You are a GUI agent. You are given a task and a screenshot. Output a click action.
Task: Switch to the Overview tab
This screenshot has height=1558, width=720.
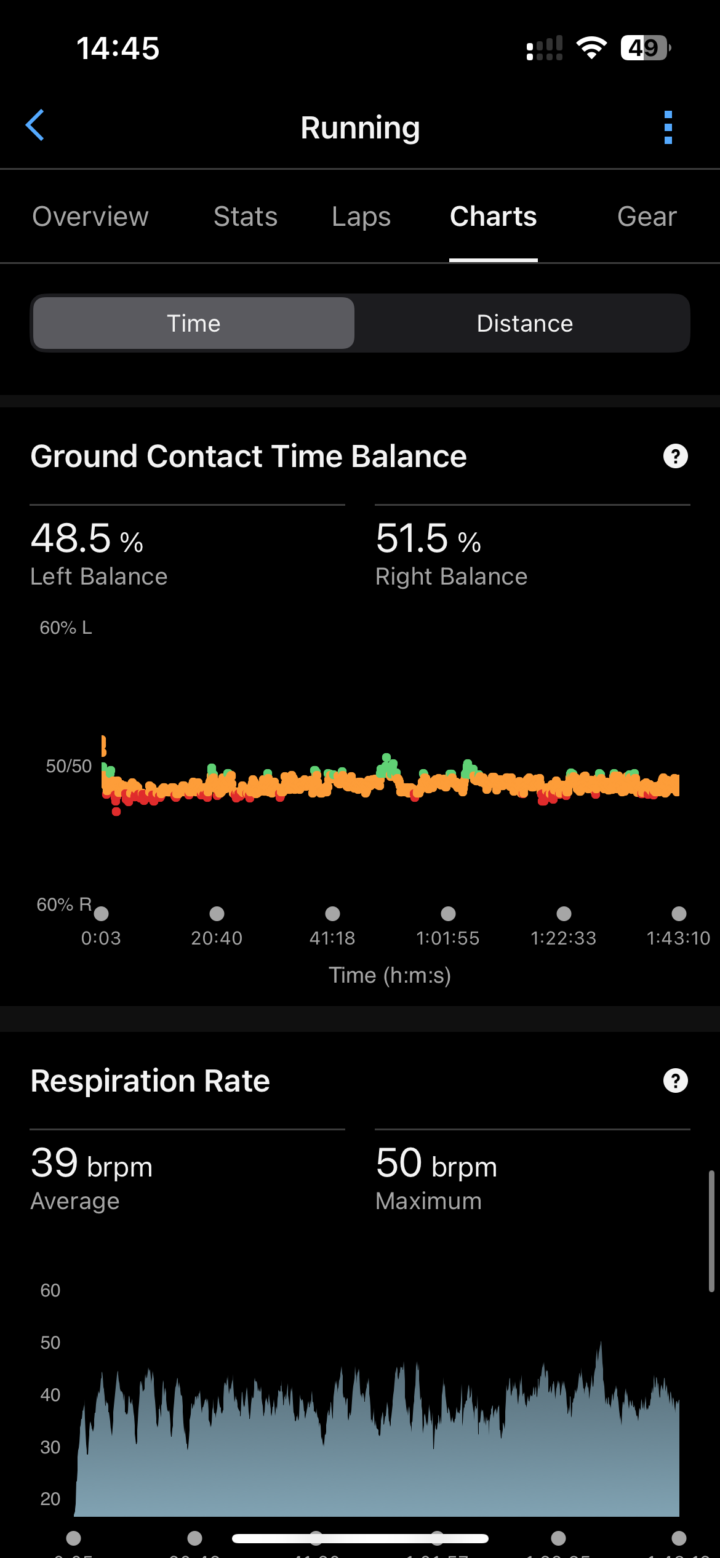pyautogui.click(x=90, y=217)
